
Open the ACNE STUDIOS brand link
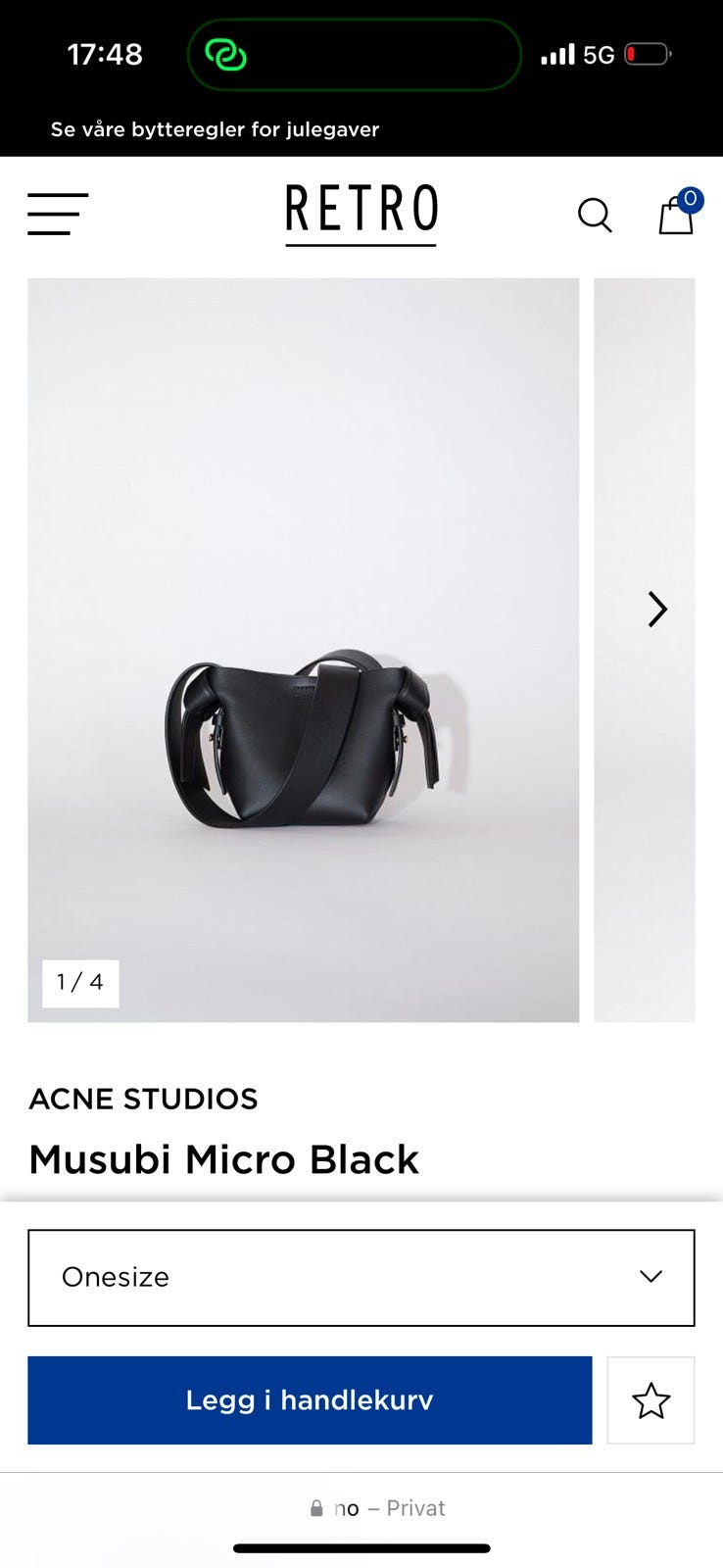pos(143,1099)
